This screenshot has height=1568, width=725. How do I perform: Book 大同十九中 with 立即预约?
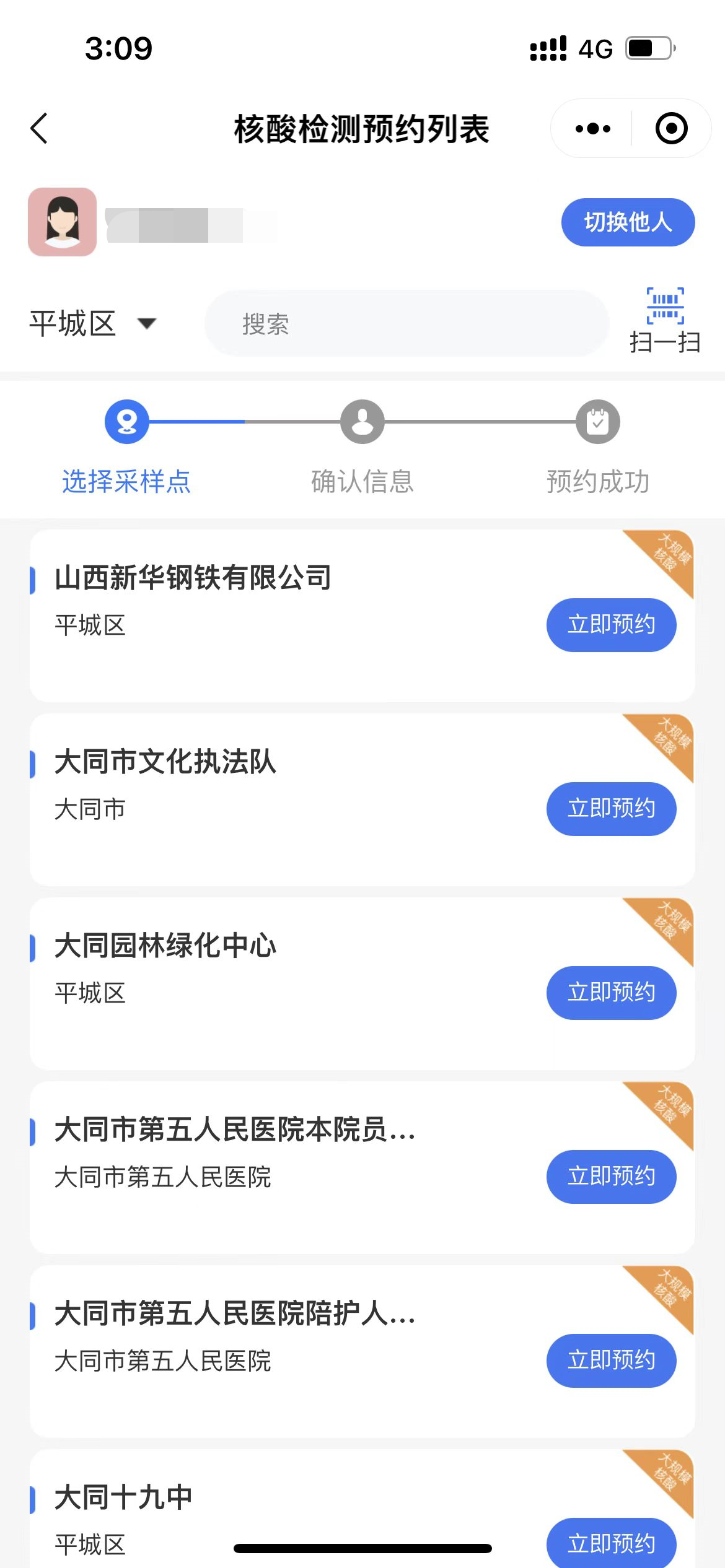coord(611,1542)
